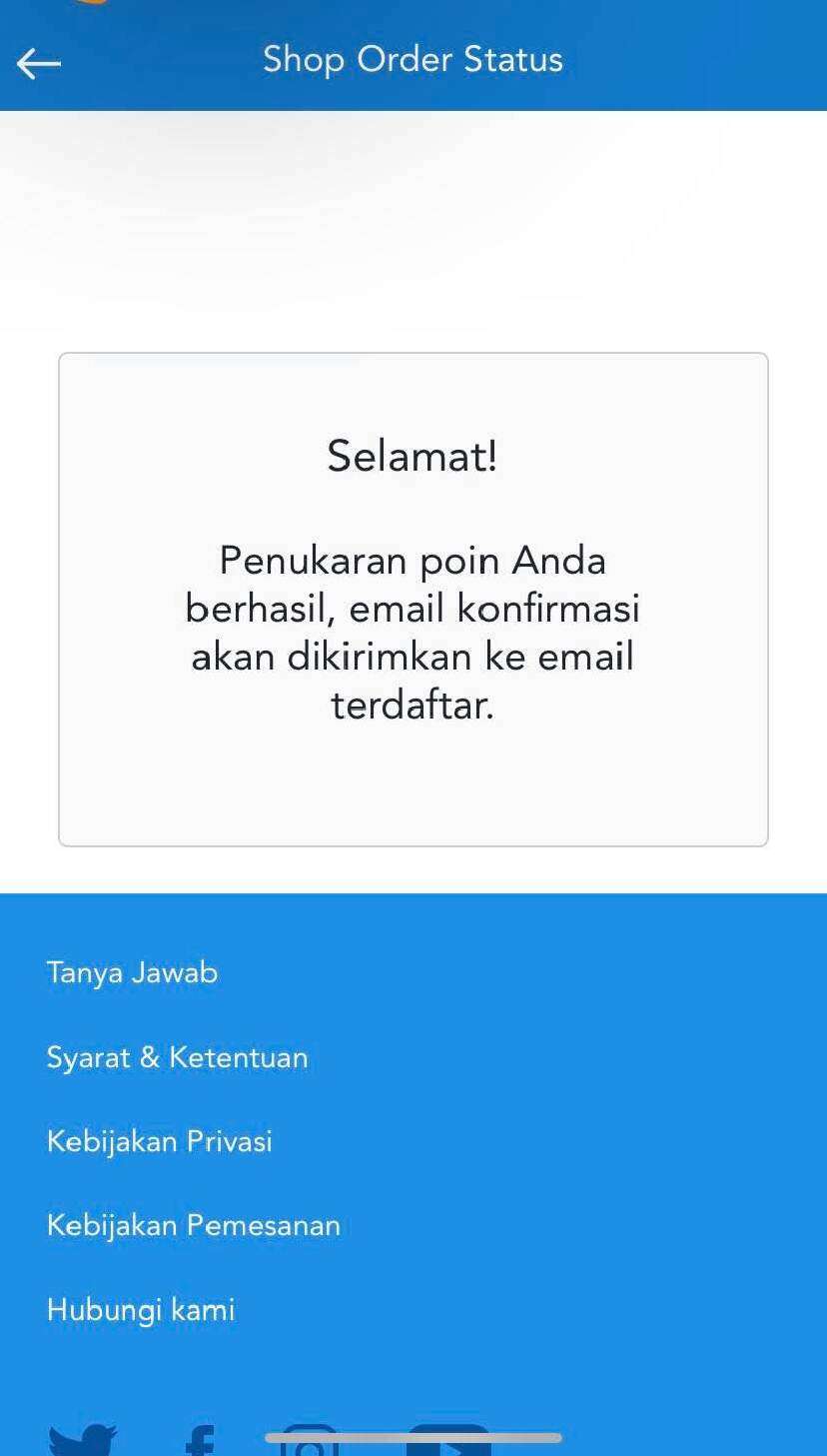Open Kebijakan Pemesanan
The width and height of the screenshot is (827, 1456).
click(193, 1225)
